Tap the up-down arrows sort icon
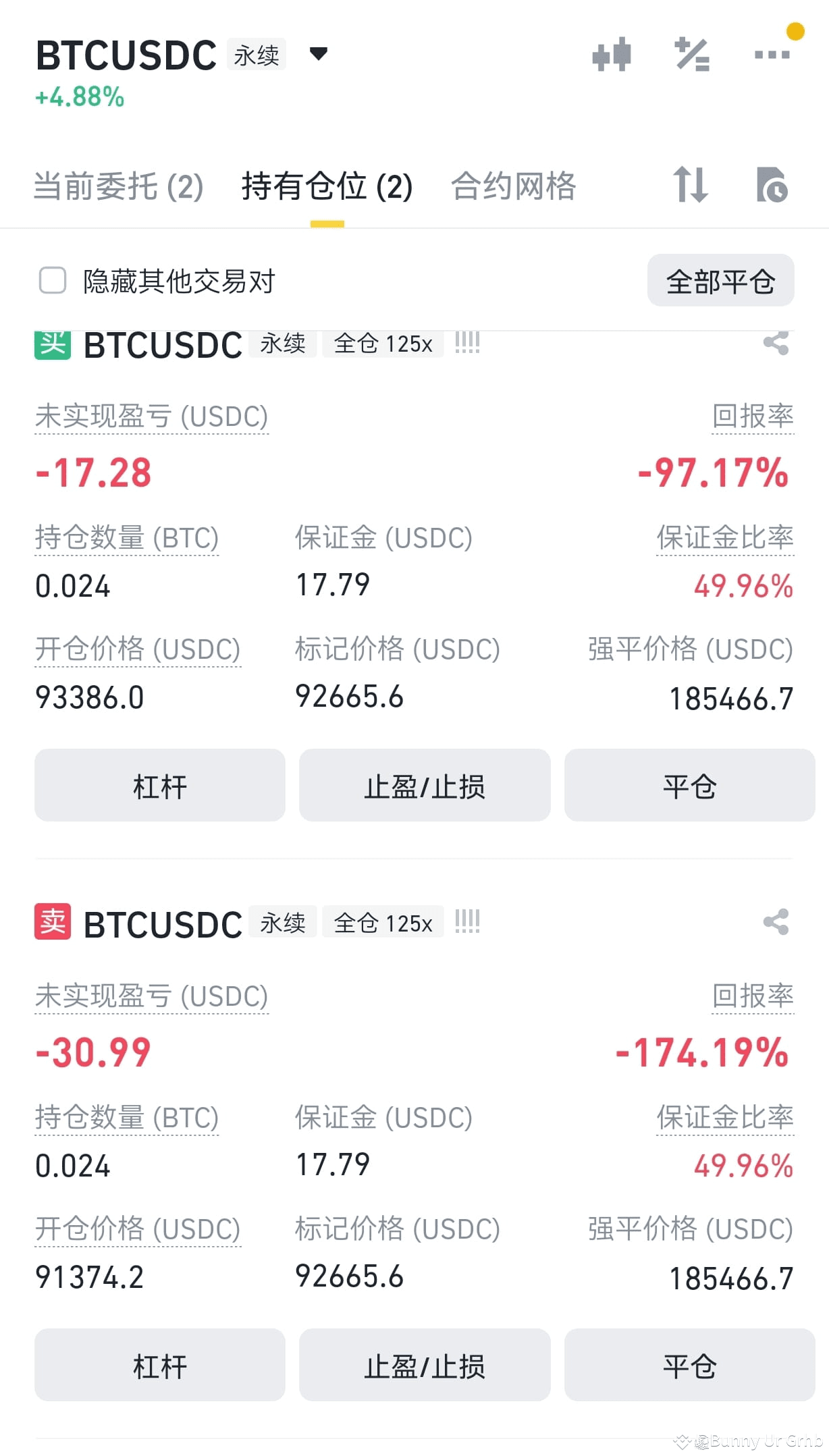Screen dimensions: 829x1456 pos(691,185)
